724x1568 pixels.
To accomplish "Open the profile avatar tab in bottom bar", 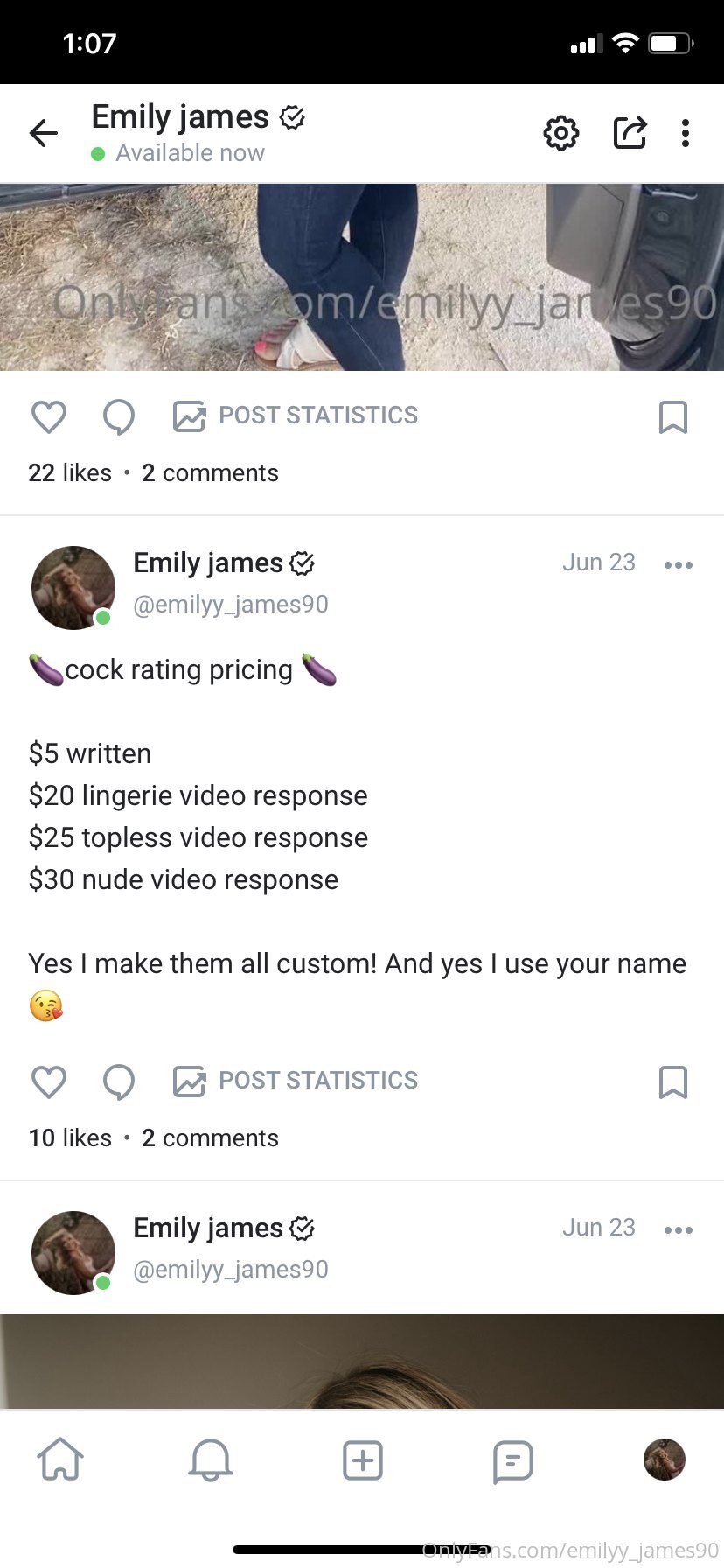I will coord(665,1459).
